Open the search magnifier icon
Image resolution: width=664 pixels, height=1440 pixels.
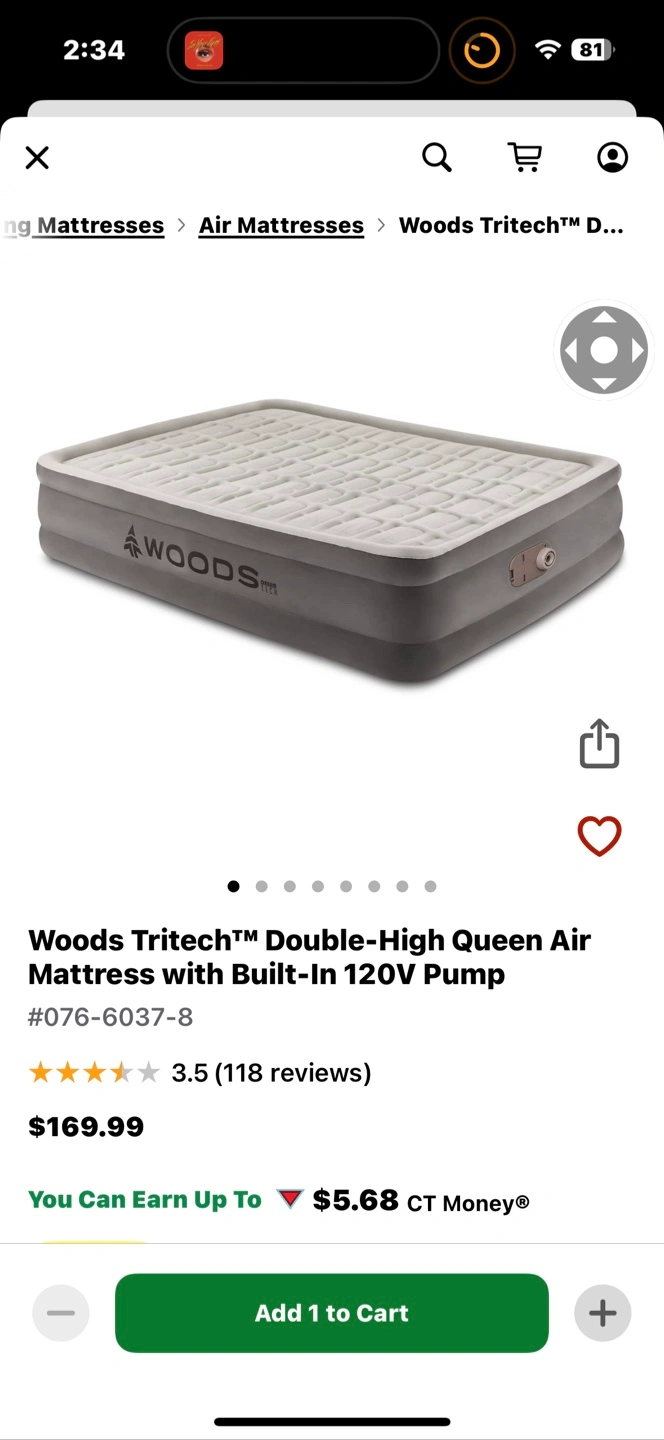(x=436, y=157)
